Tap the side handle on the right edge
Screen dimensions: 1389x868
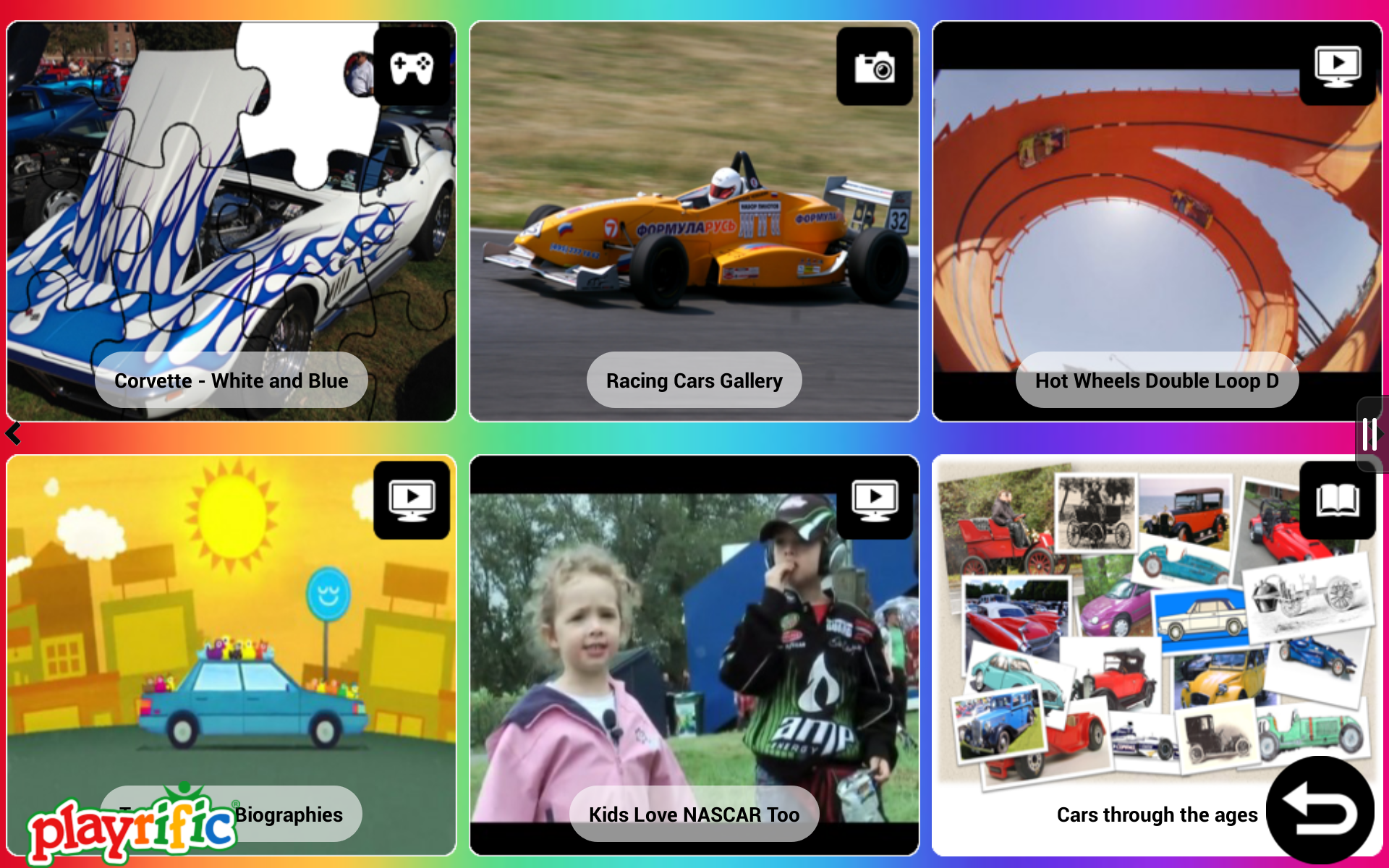tap(1369, 434)
